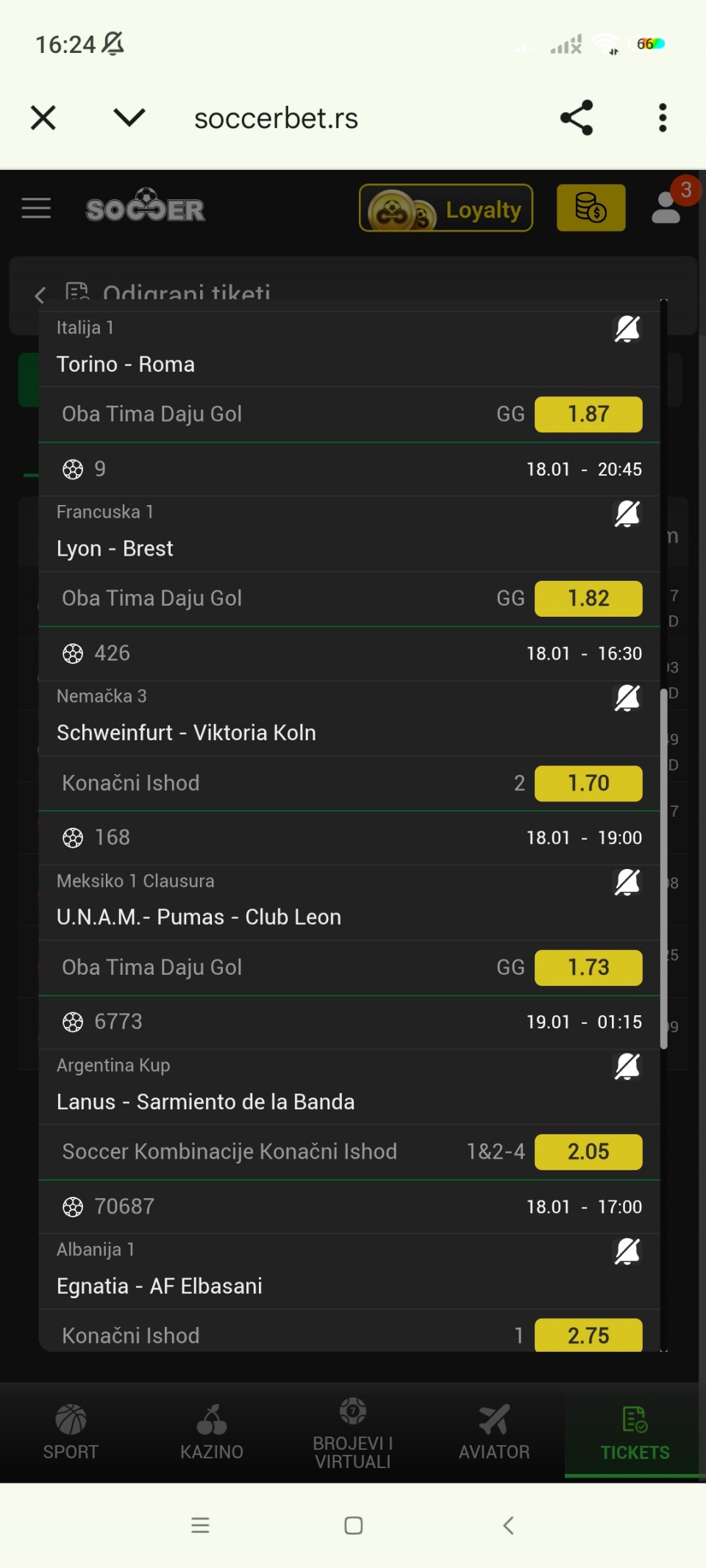Toggle alert bell for Schweinfurt - Viktoria Koln
706x1568 pixels.
(x=627, y=698)
